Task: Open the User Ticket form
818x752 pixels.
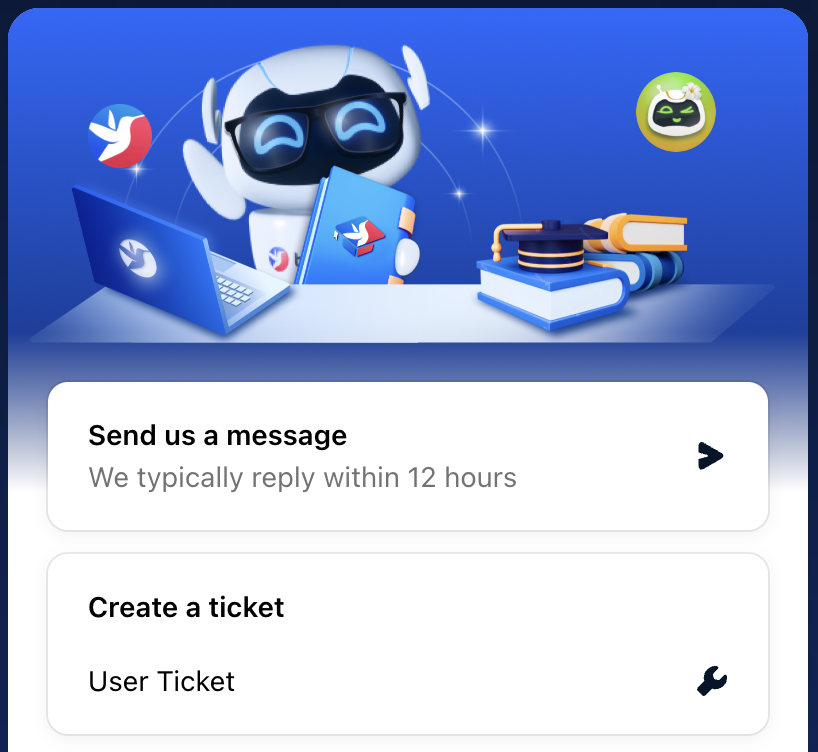Action: click(407, 682)
